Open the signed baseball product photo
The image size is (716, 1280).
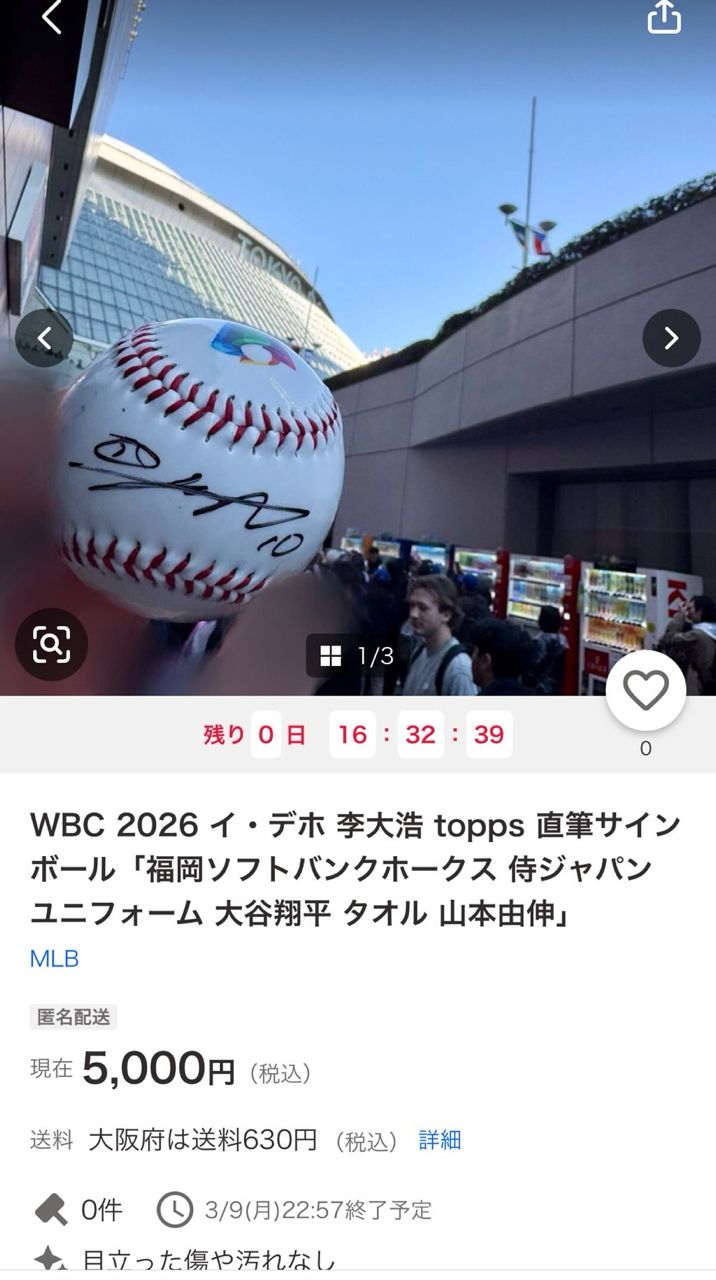pyautogui.click(x=200, y=470)
